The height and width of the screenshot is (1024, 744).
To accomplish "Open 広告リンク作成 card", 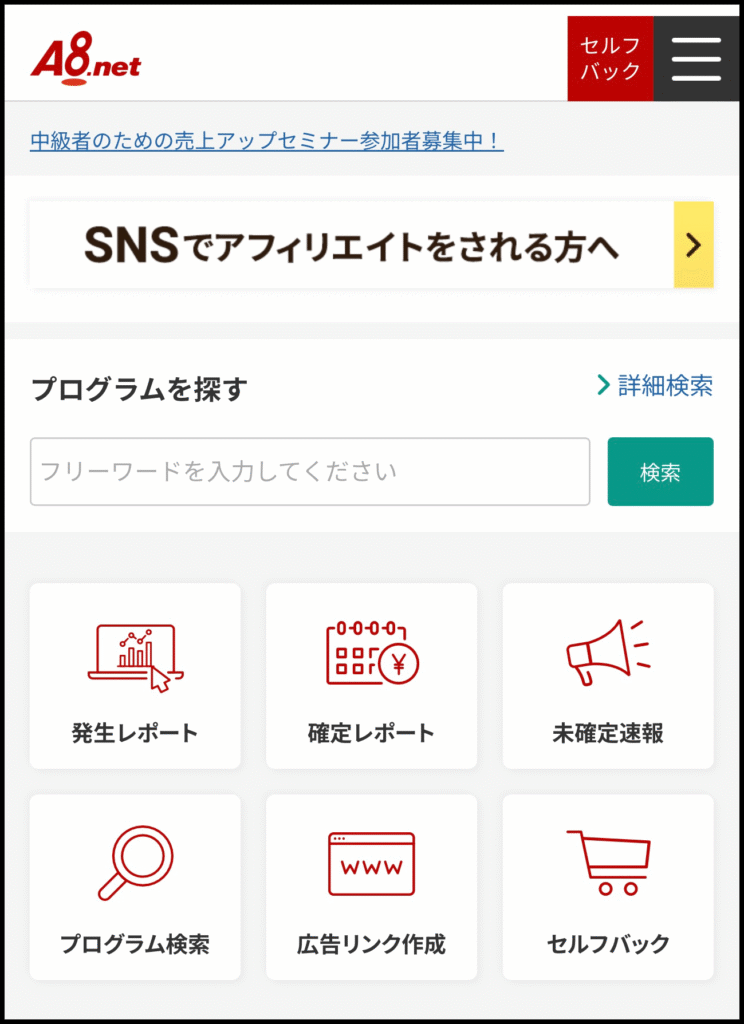I will (x=371, y=887).
